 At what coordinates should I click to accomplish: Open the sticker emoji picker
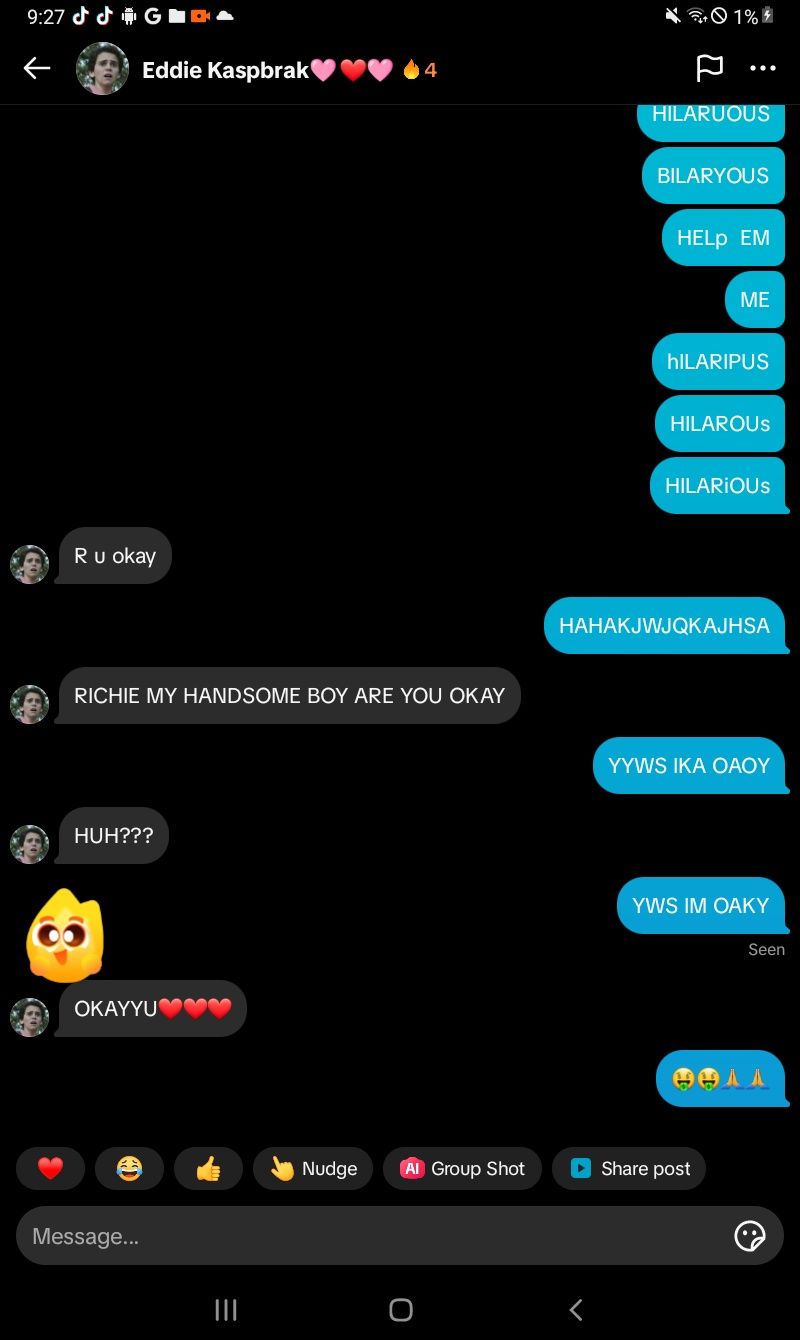point(750,1236)
